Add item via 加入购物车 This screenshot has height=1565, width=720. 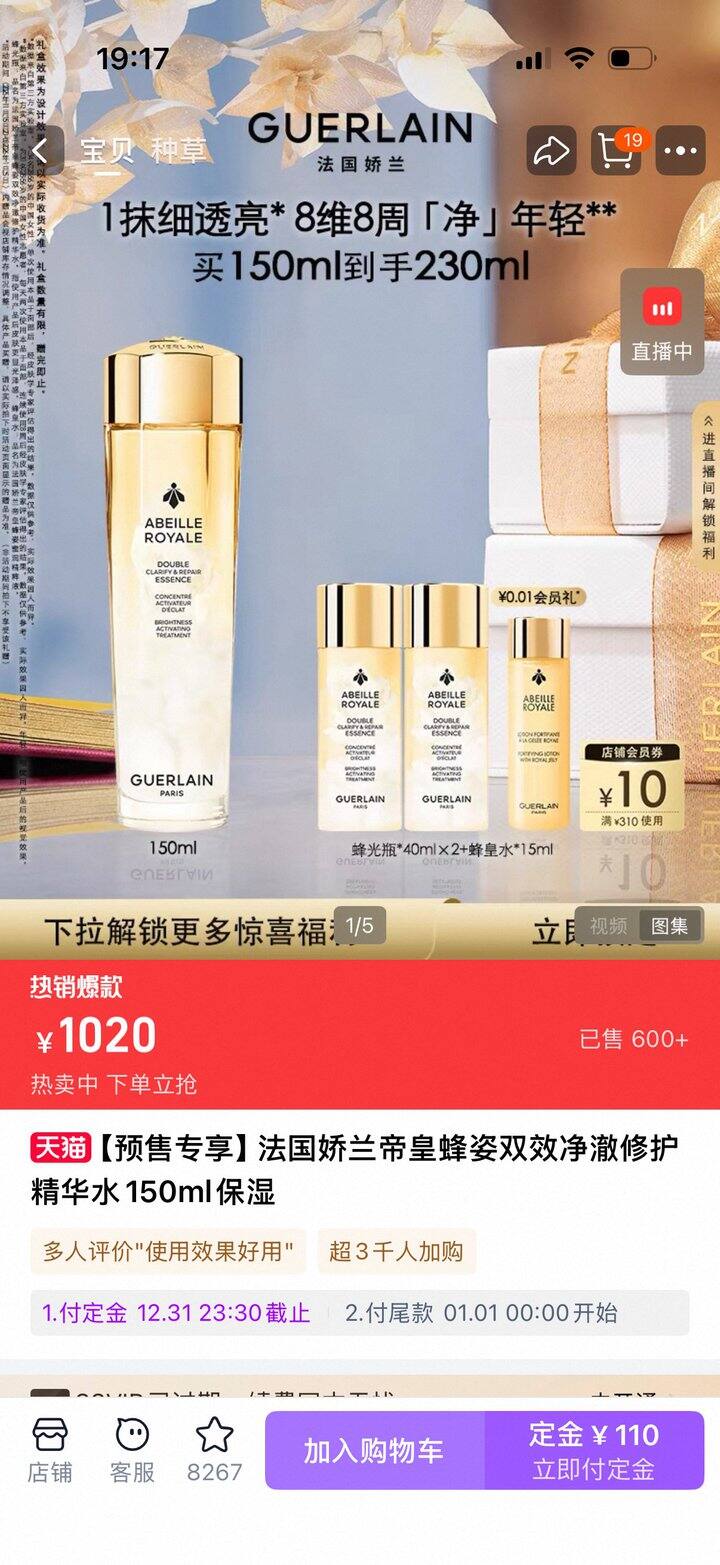[x=374, y=1451]
